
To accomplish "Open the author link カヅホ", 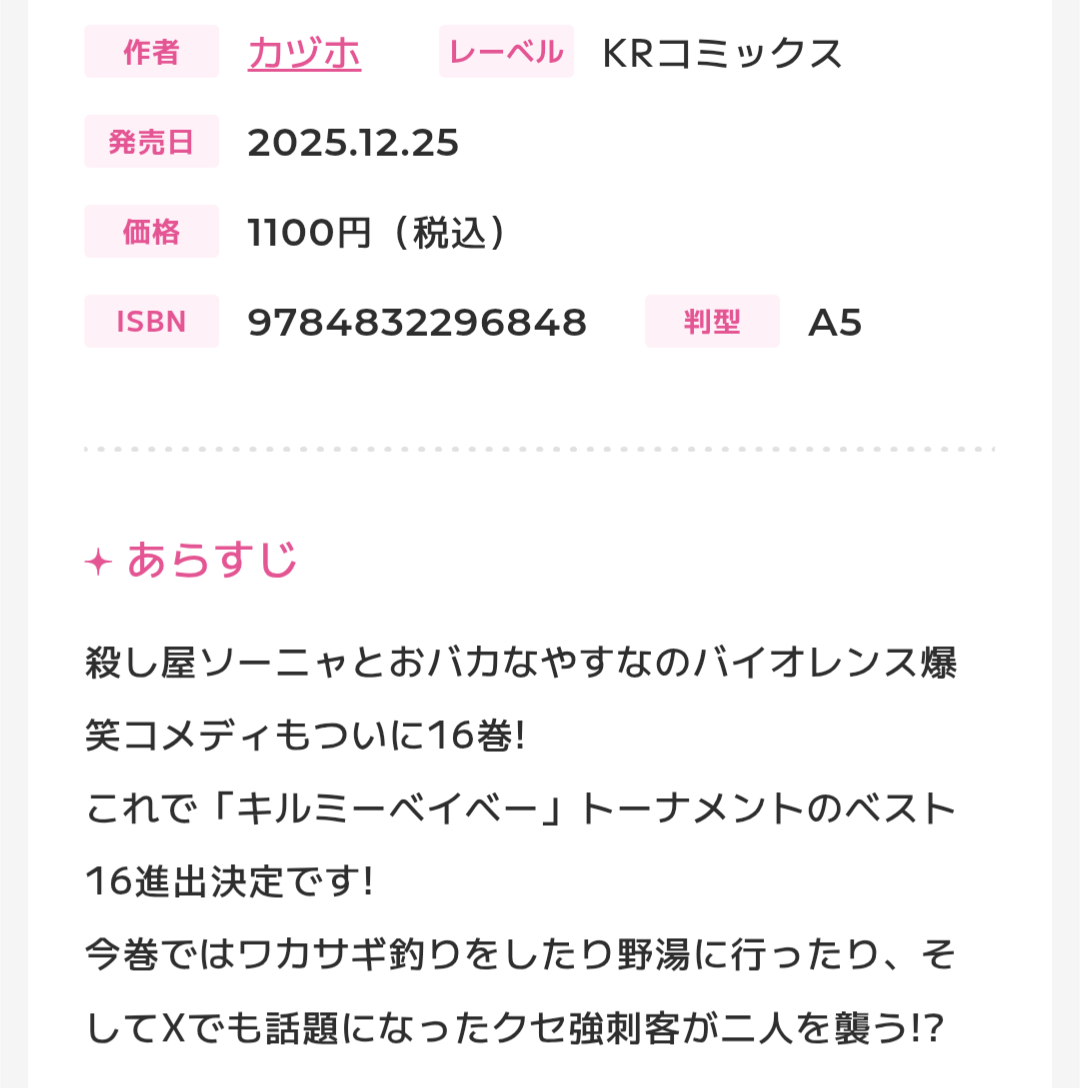I will [x=304, y=53].
